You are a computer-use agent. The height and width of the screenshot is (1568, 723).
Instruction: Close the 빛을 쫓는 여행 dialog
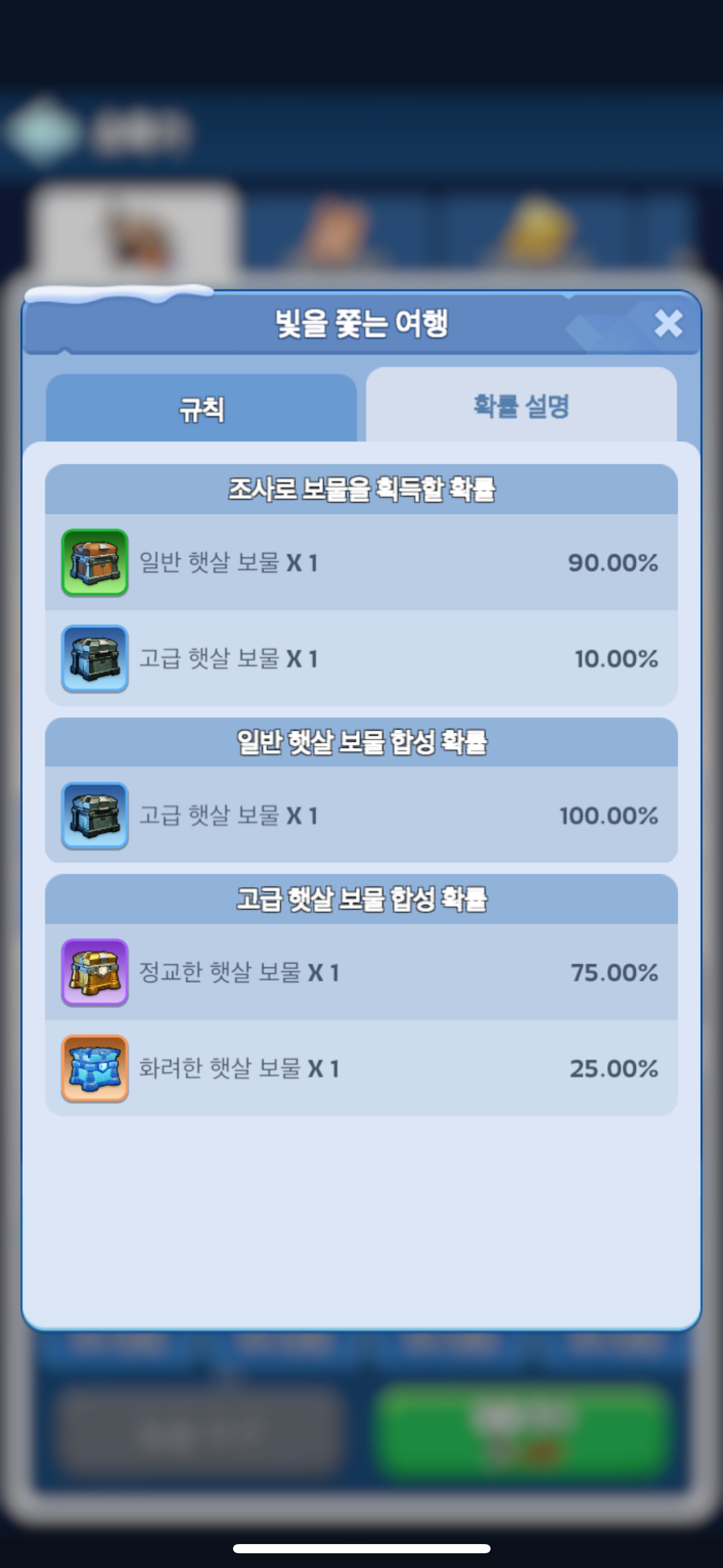click(668, 323)
